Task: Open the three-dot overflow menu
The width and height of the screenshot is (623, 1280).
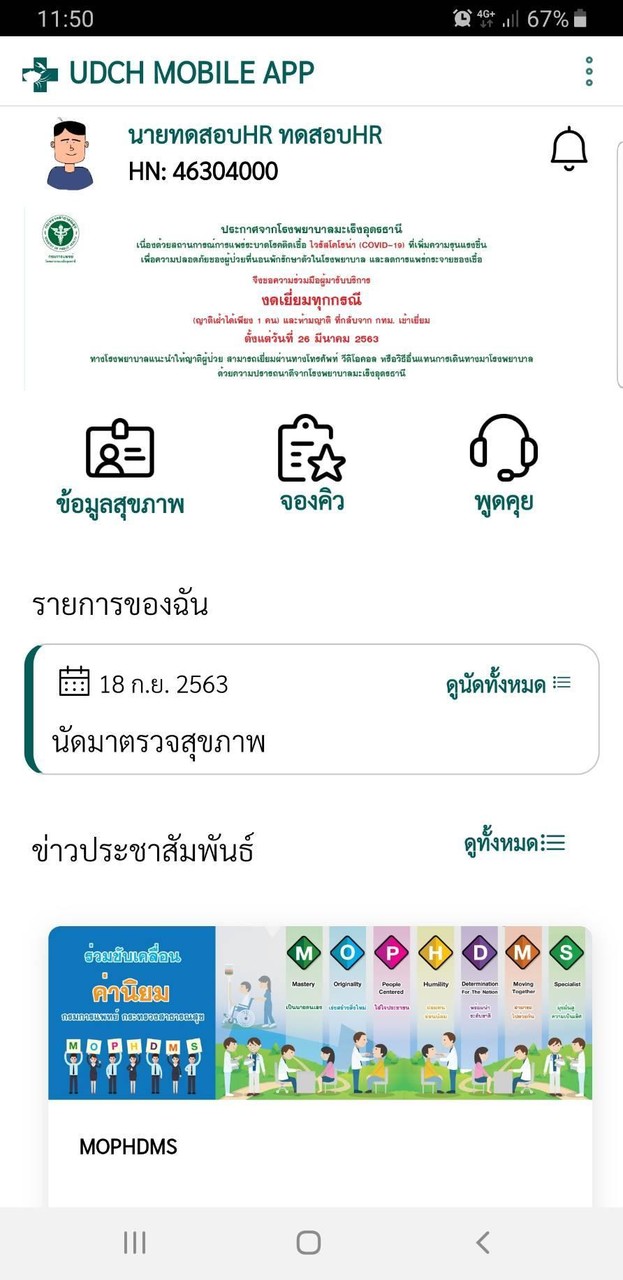Action: pos(589,72)
